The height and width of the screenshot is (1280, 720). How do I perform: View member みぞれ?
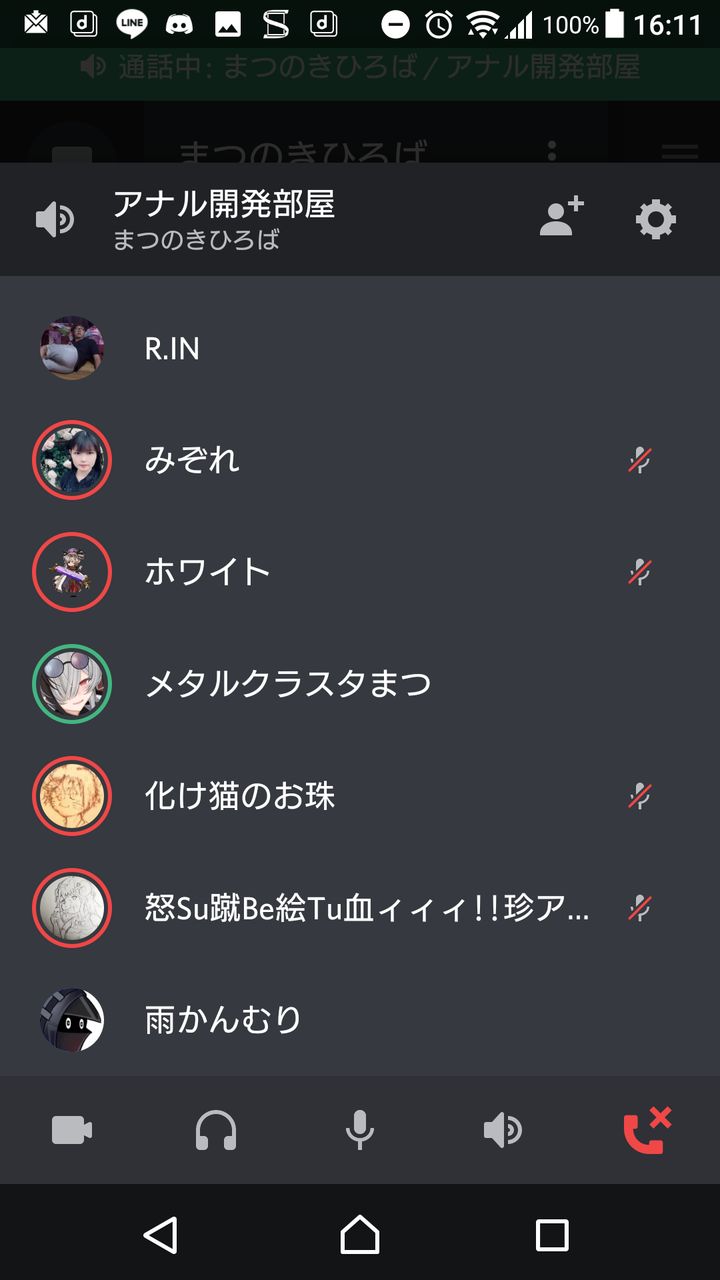[x=192, y=460]
